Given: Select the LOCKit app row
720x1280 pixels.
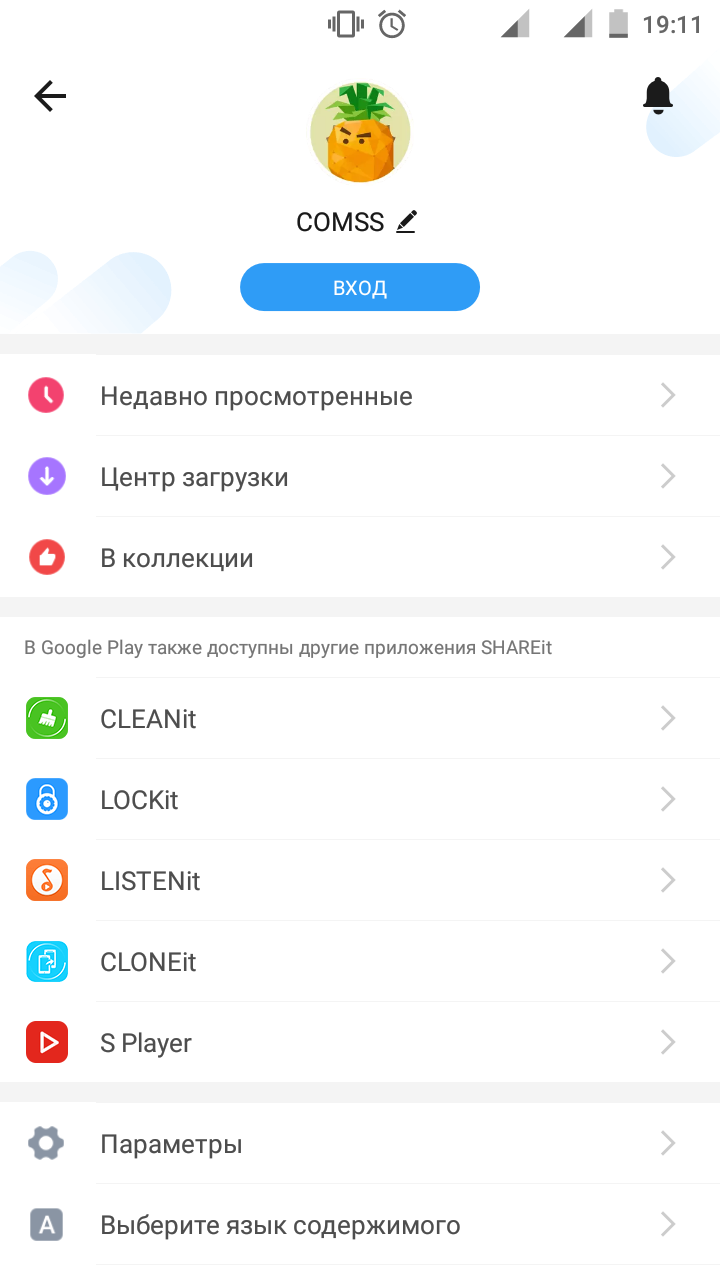Looking at the screenshot, I should 360,800.
